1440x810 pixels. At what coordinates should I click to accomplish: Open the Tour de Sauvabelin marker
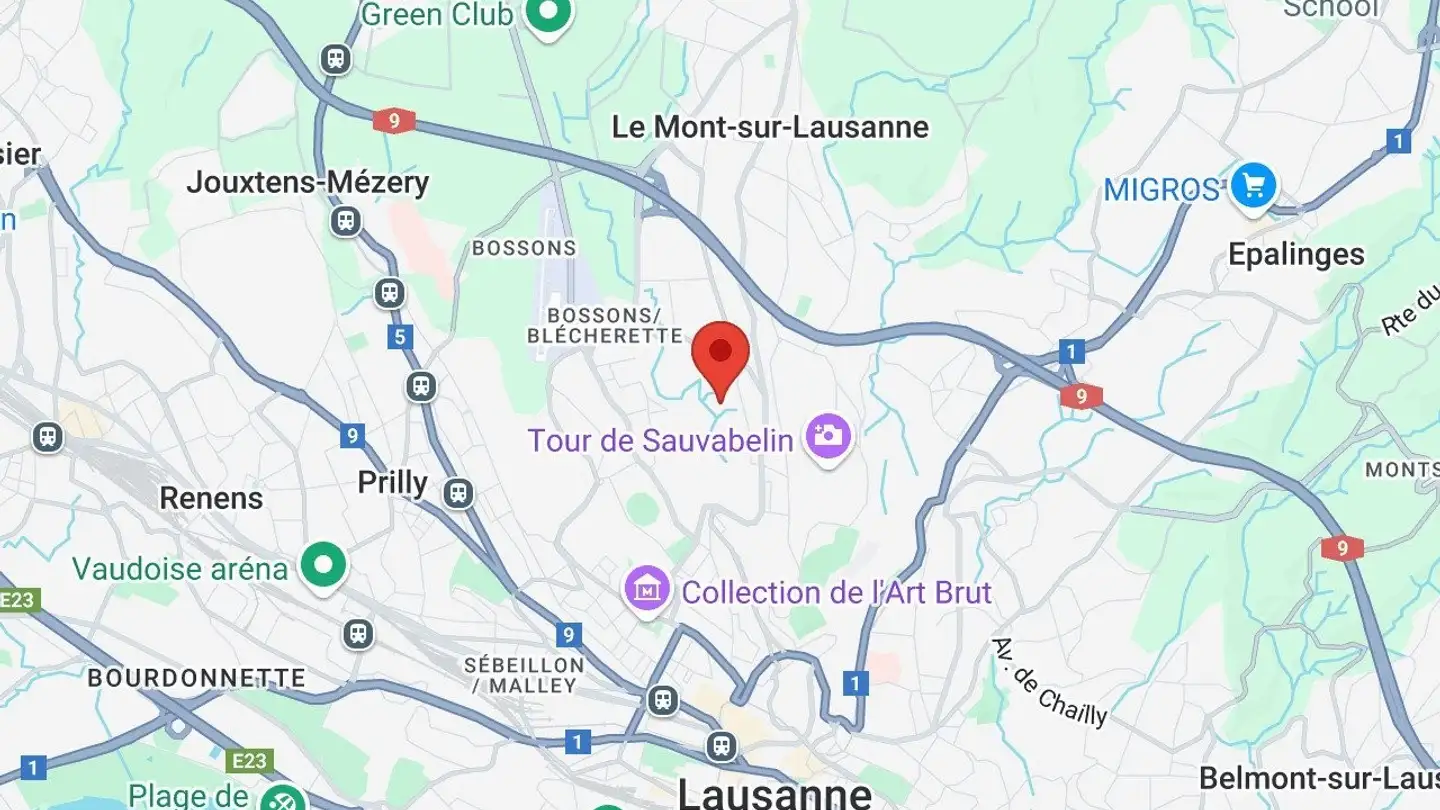(829, 436)
